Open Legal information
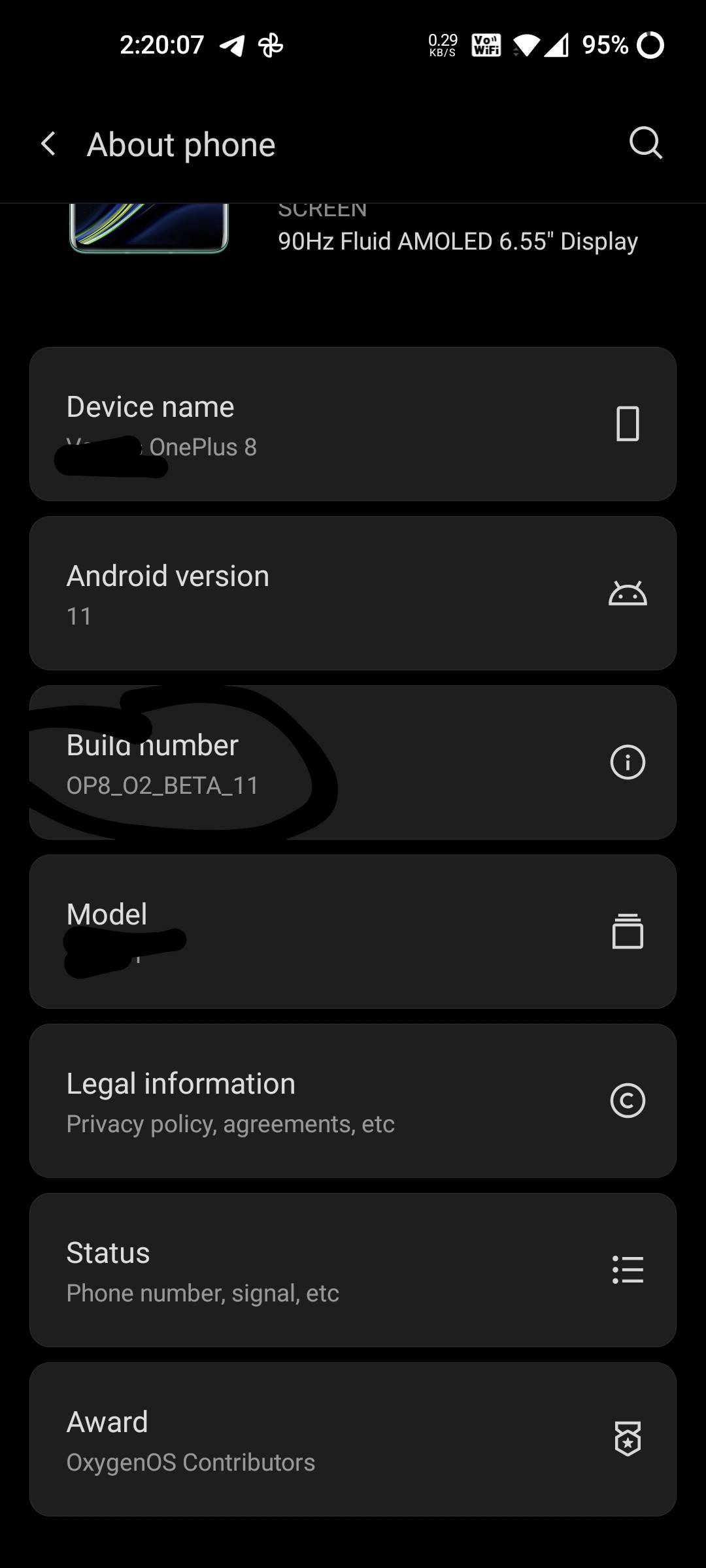The image size is (706, 1568). click(x=353, y=1101)
